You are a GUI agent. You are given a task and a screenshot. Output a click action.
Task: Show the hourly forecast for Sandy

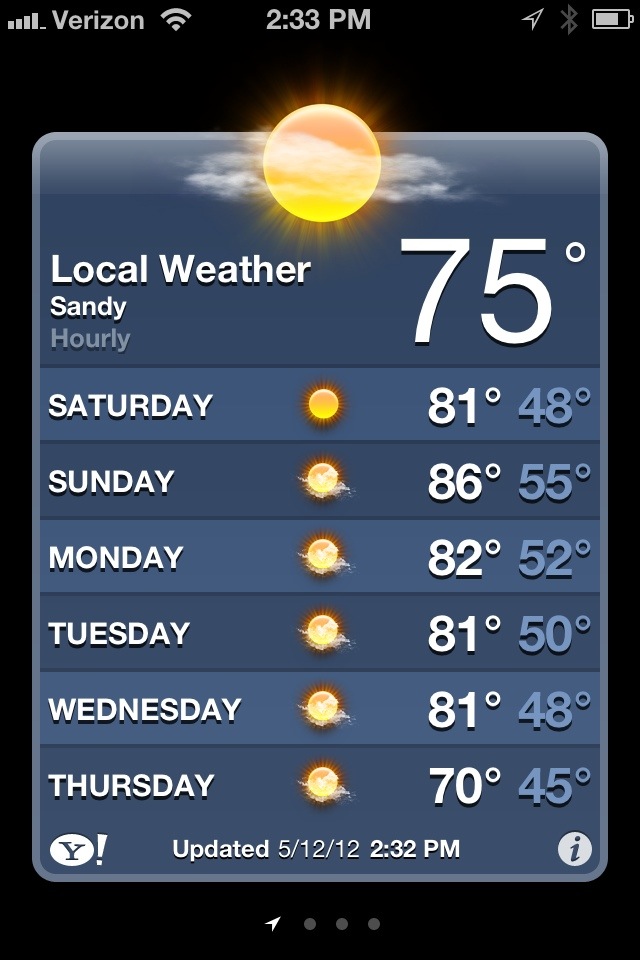(x=90, y=339)
